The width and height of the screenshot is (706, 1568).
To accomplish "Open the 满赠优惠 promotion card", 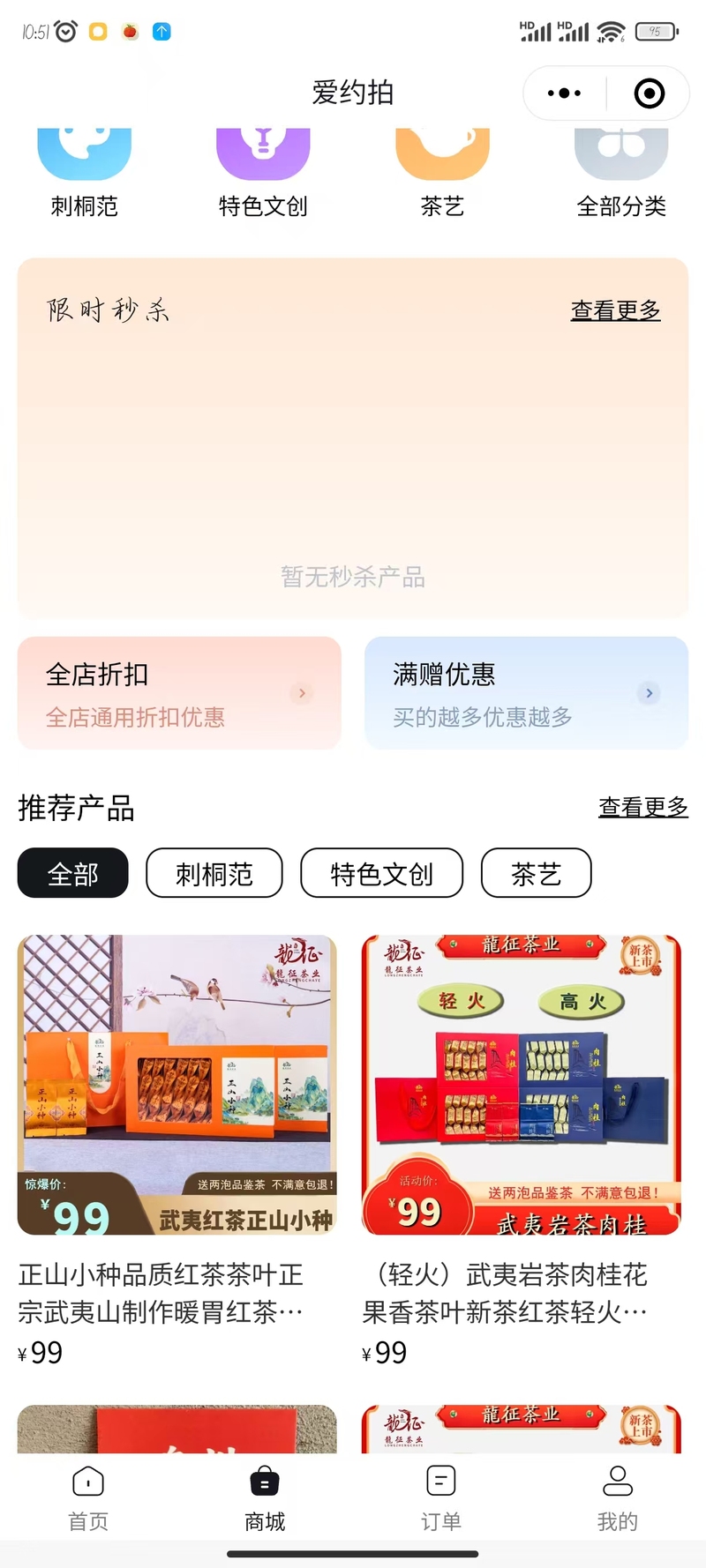I will (526, 693).
